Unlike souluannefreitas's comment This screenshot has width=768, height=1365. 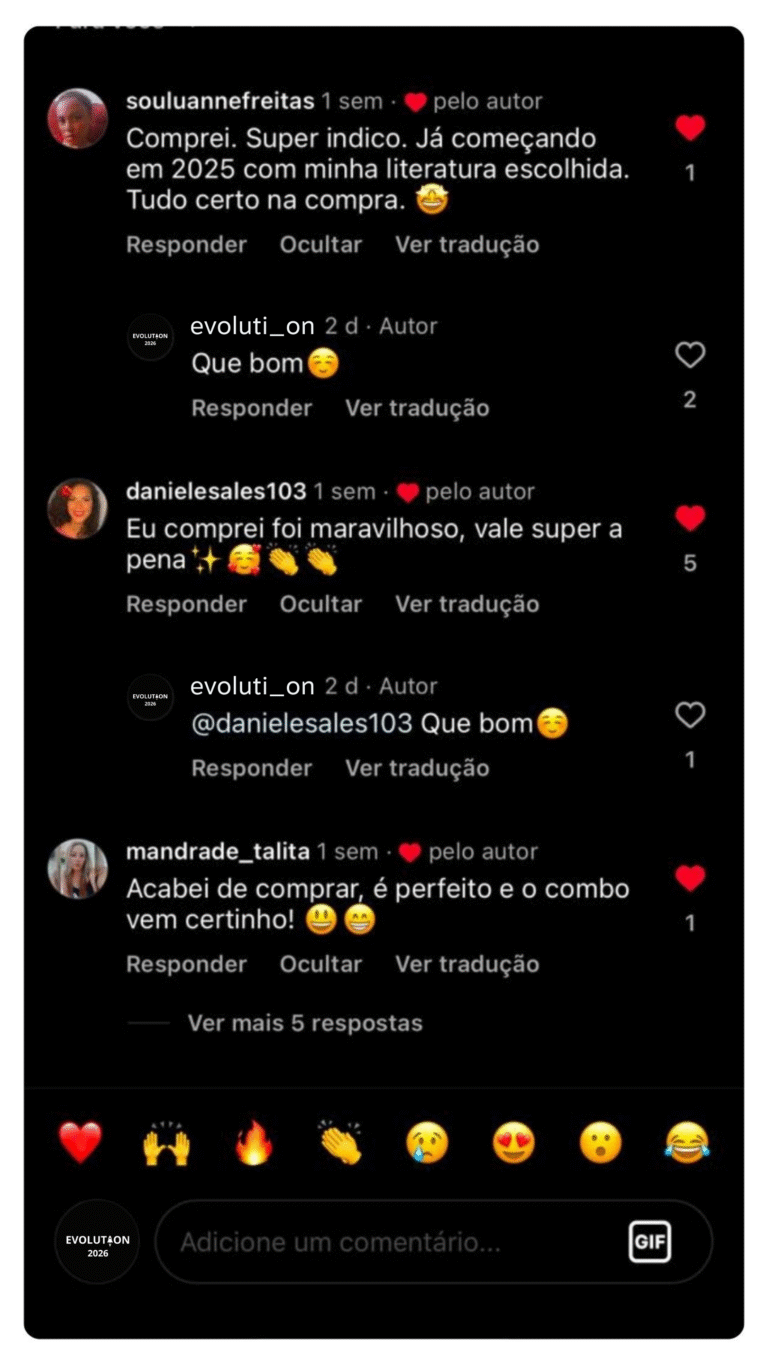[690, 128]
